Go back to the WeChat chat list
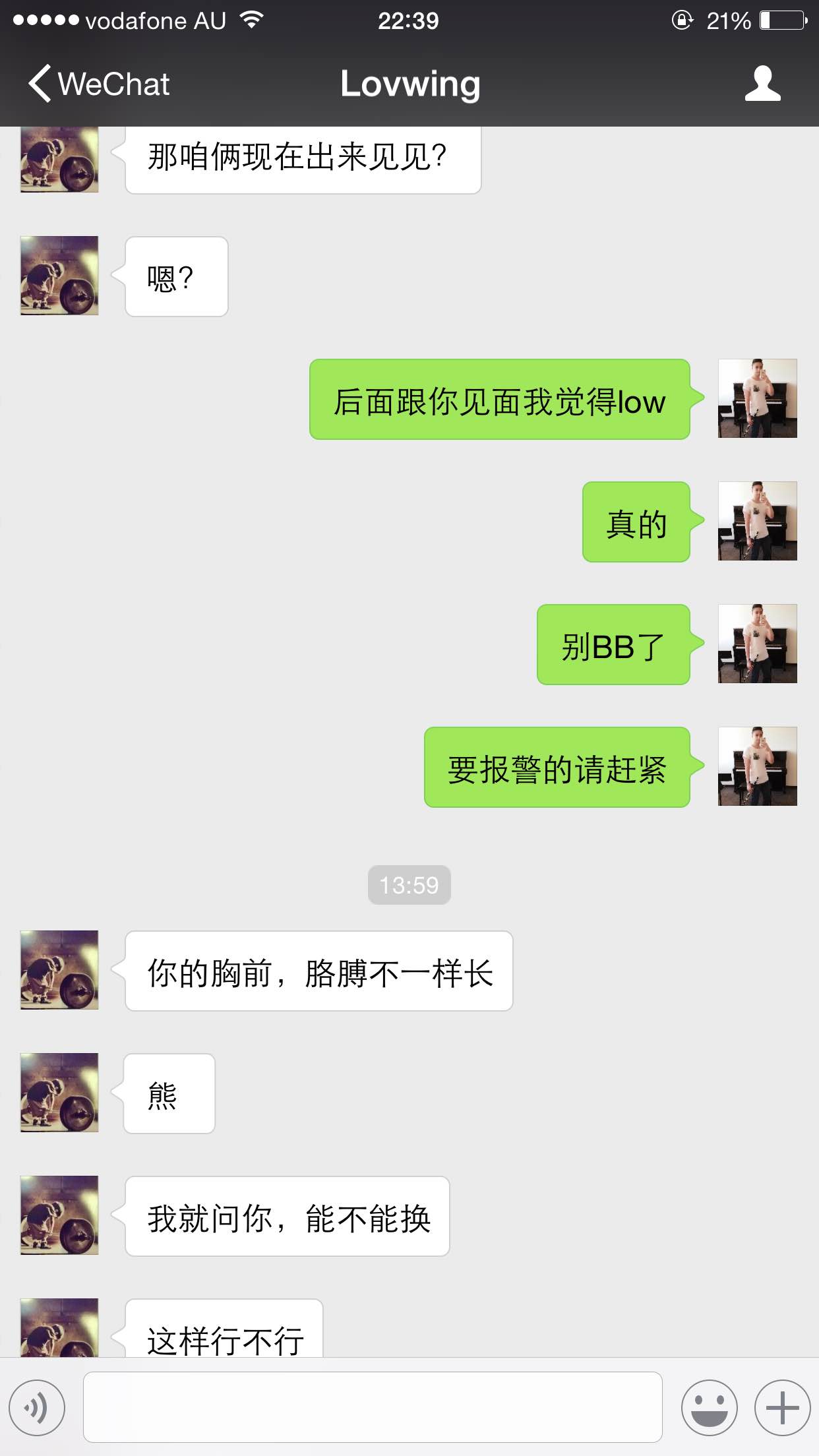 (x=99, y=84)
